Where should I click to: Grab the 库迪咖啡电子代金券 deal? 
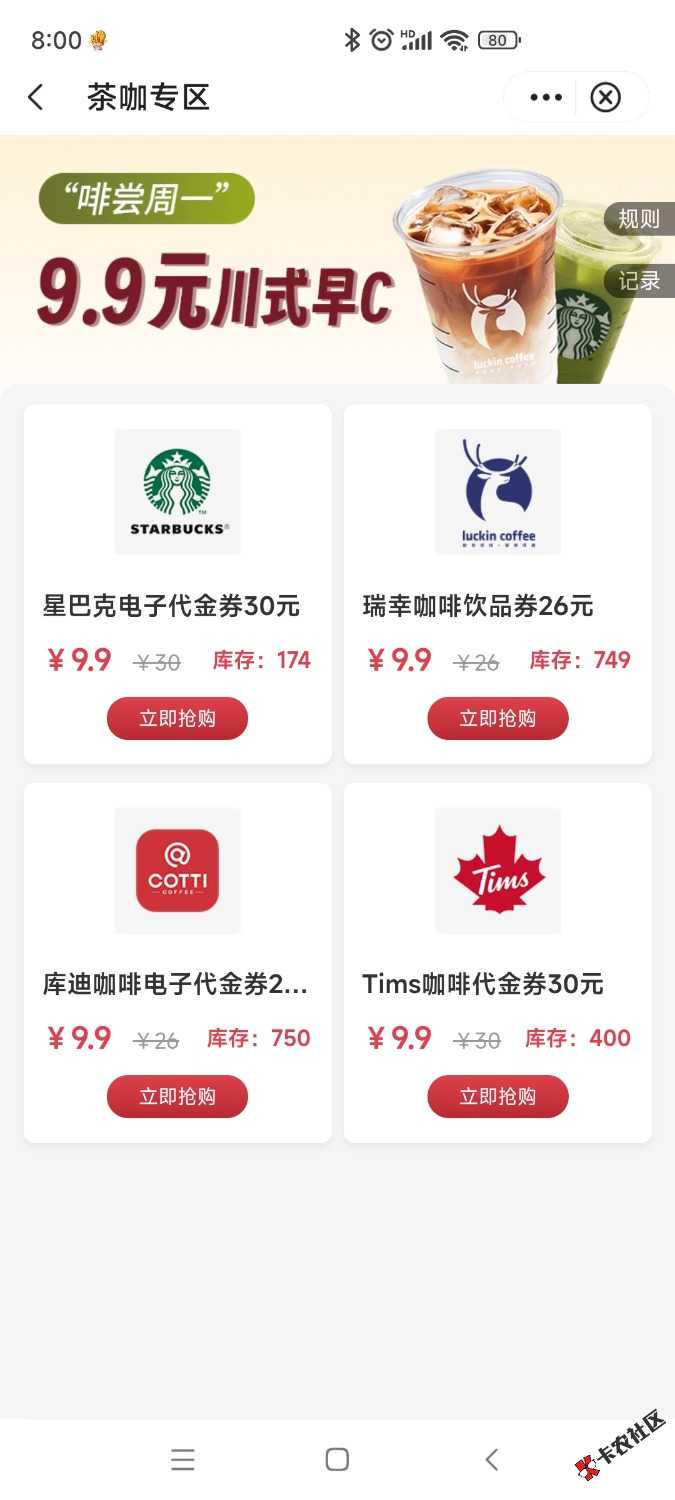pyautogui.click(x=177, y=1096)
